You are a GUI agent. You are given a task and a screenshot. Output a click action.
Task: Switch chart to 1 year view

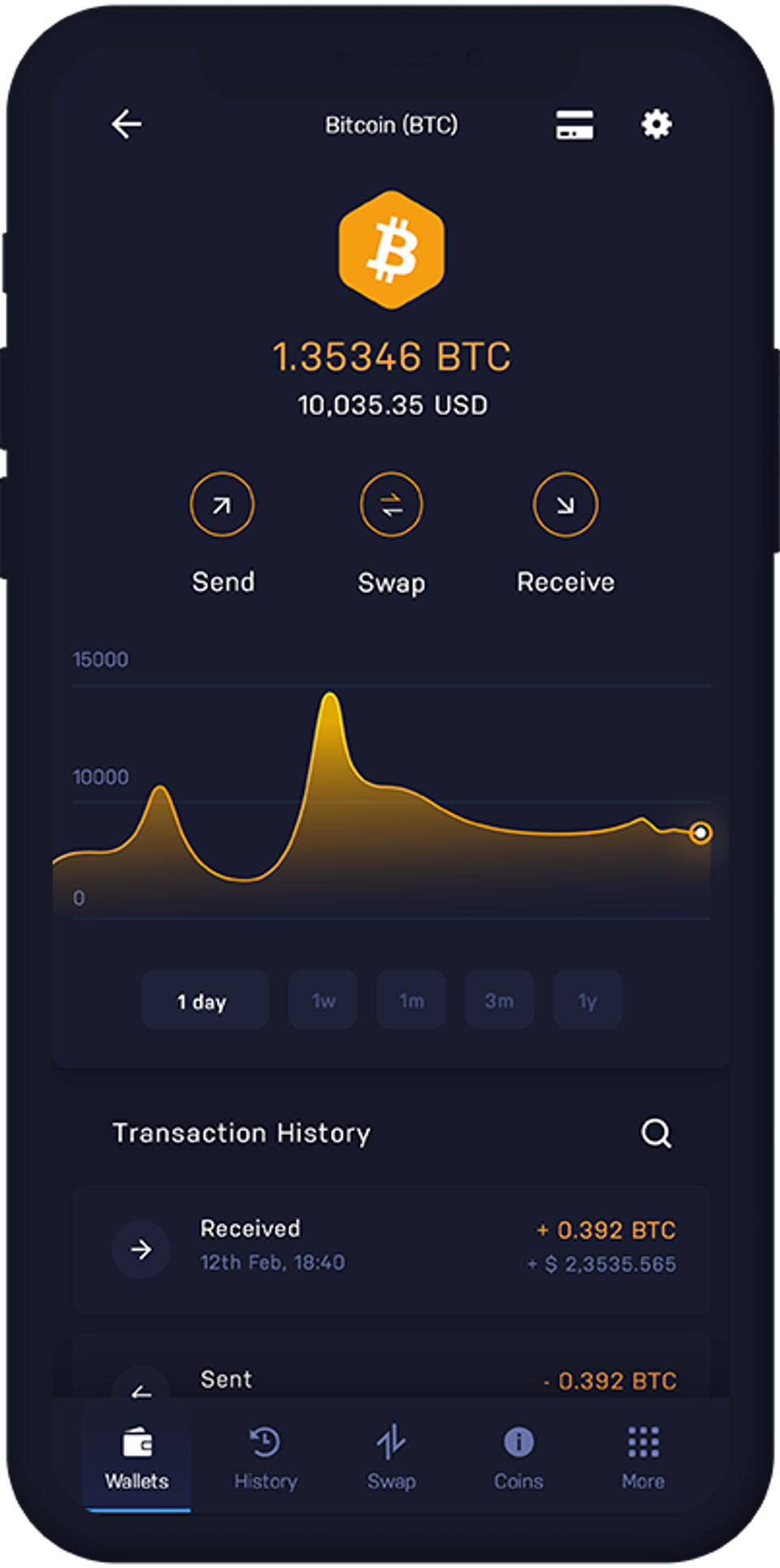(587, 1000)
